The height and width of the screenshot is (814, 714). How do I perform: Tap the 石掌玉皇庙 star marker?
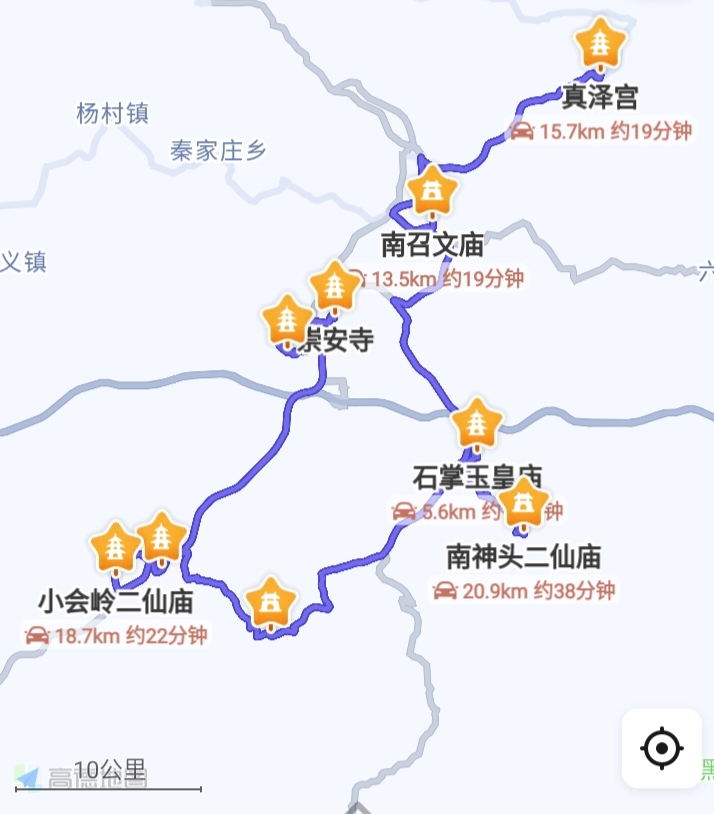tap(476, 424)
